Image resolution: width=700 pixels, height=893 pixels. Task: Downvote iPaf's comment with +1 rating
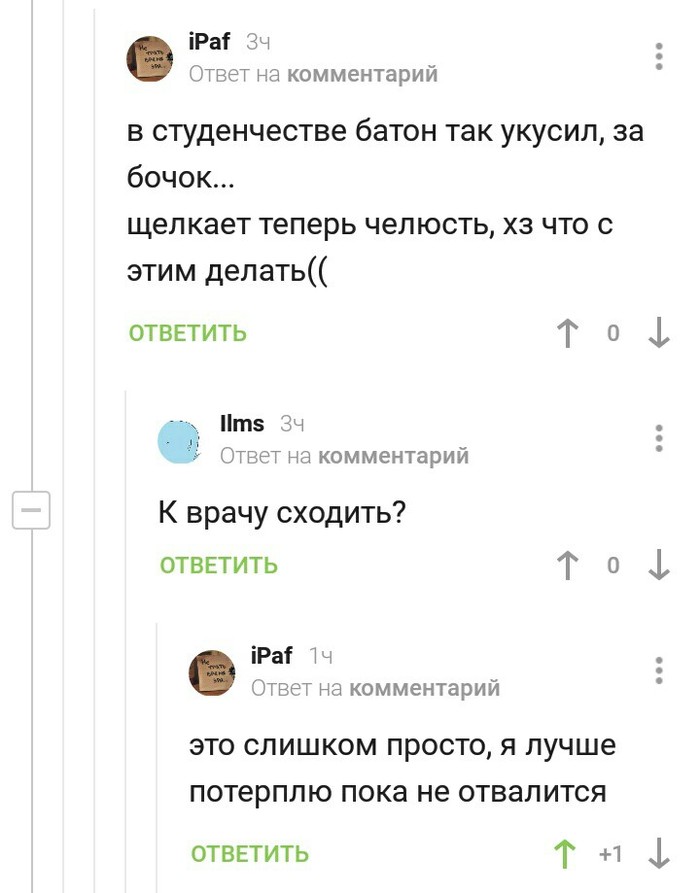659,853
